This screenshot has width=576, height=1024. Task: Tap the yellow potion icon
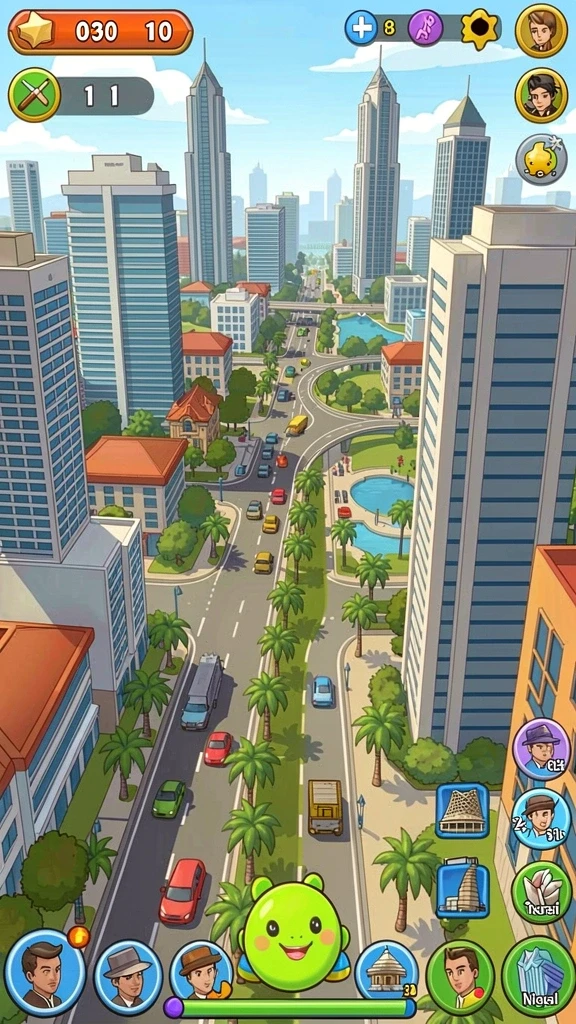coord(541,160)
